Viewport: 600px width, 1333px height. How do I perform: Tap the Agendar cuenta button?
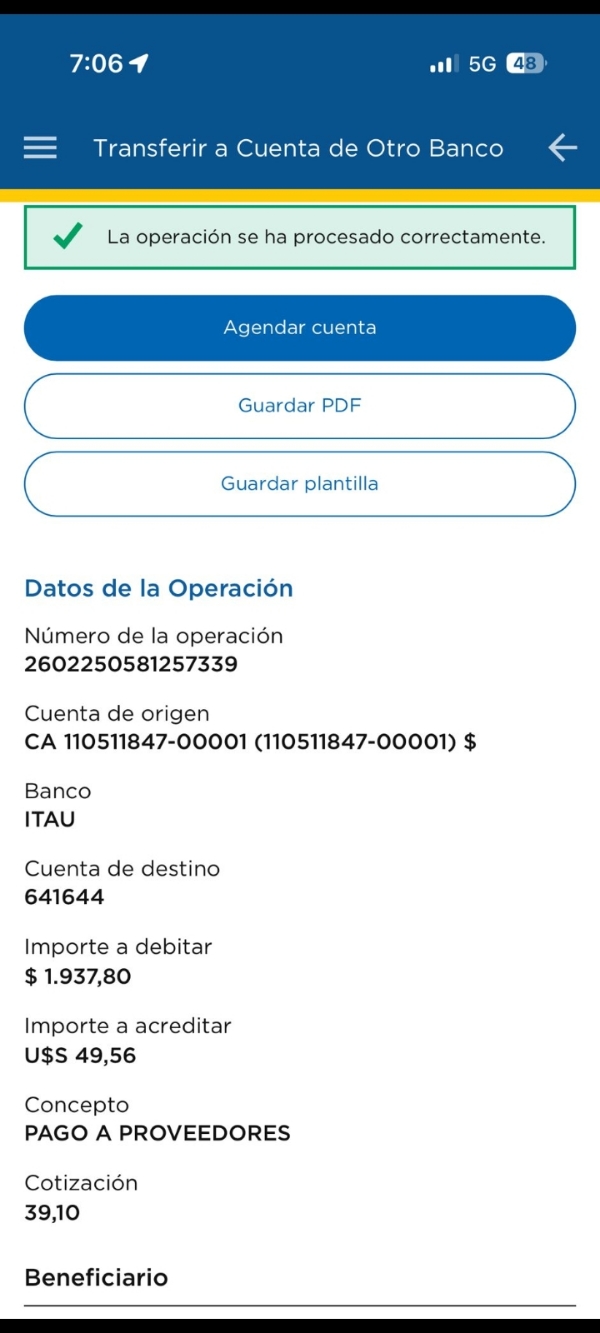(300, 328)
